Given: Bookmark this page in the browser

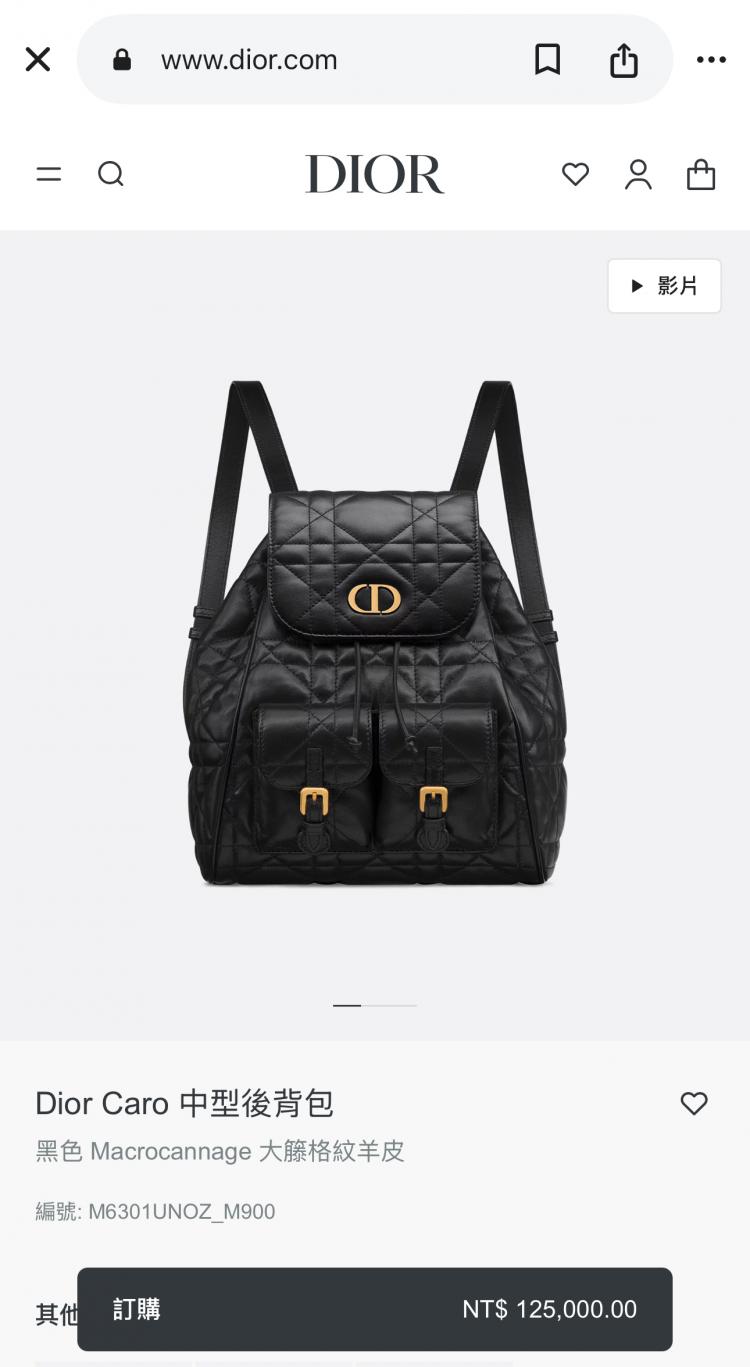Looking at the screenshot, I should click(x=547, y=60).
